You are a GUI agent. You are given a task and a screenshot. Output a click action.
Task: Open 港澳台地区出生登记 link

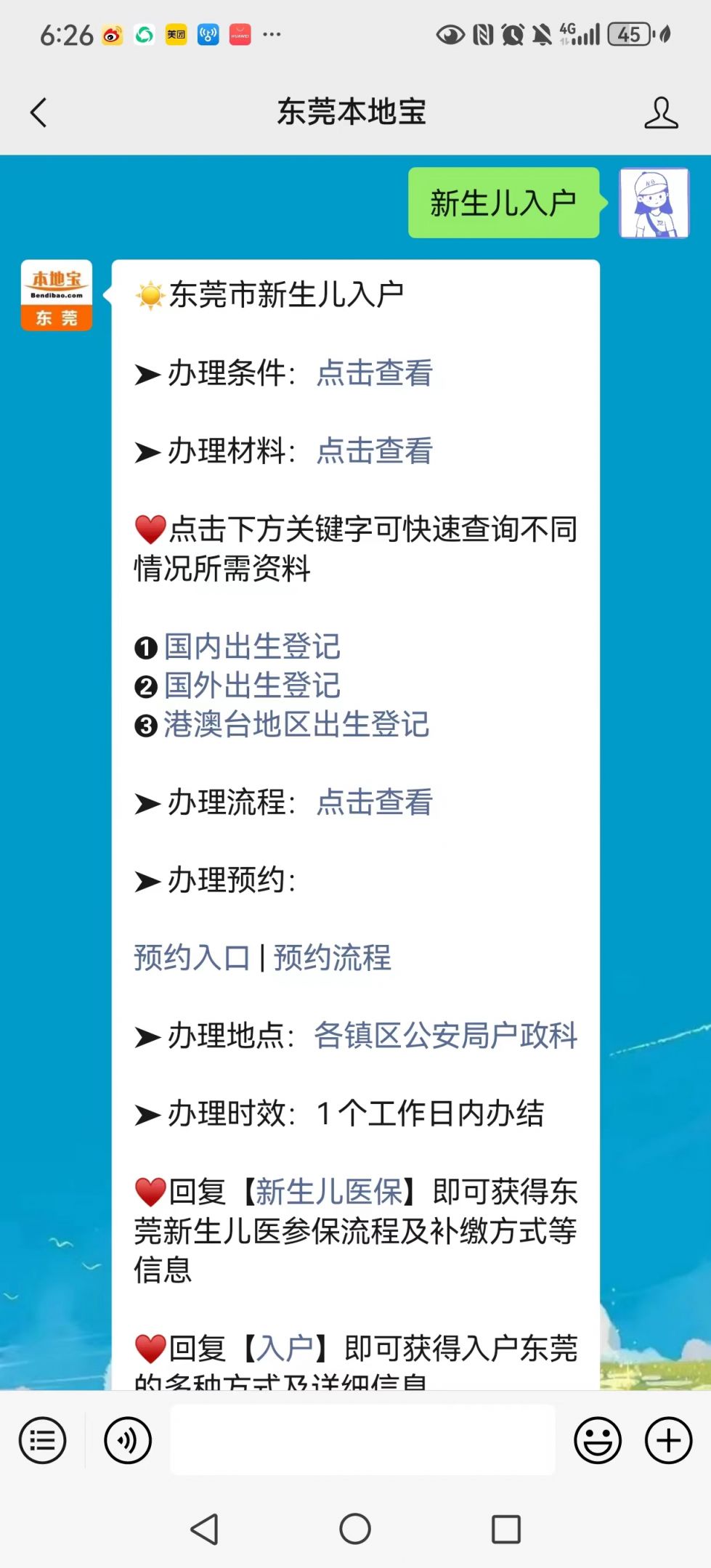point(296,725)
